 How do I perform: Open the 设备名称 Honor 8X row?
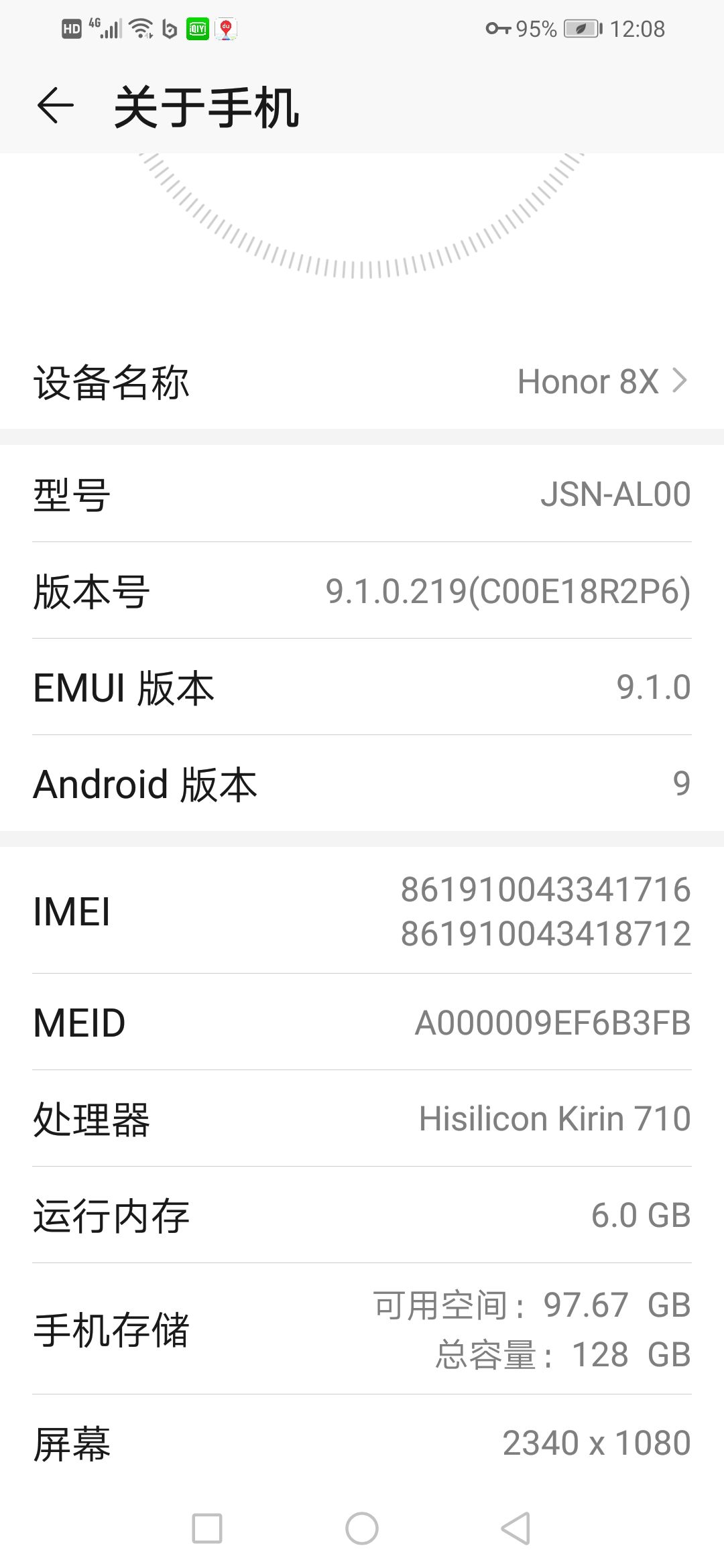click(x=362, y=382)
